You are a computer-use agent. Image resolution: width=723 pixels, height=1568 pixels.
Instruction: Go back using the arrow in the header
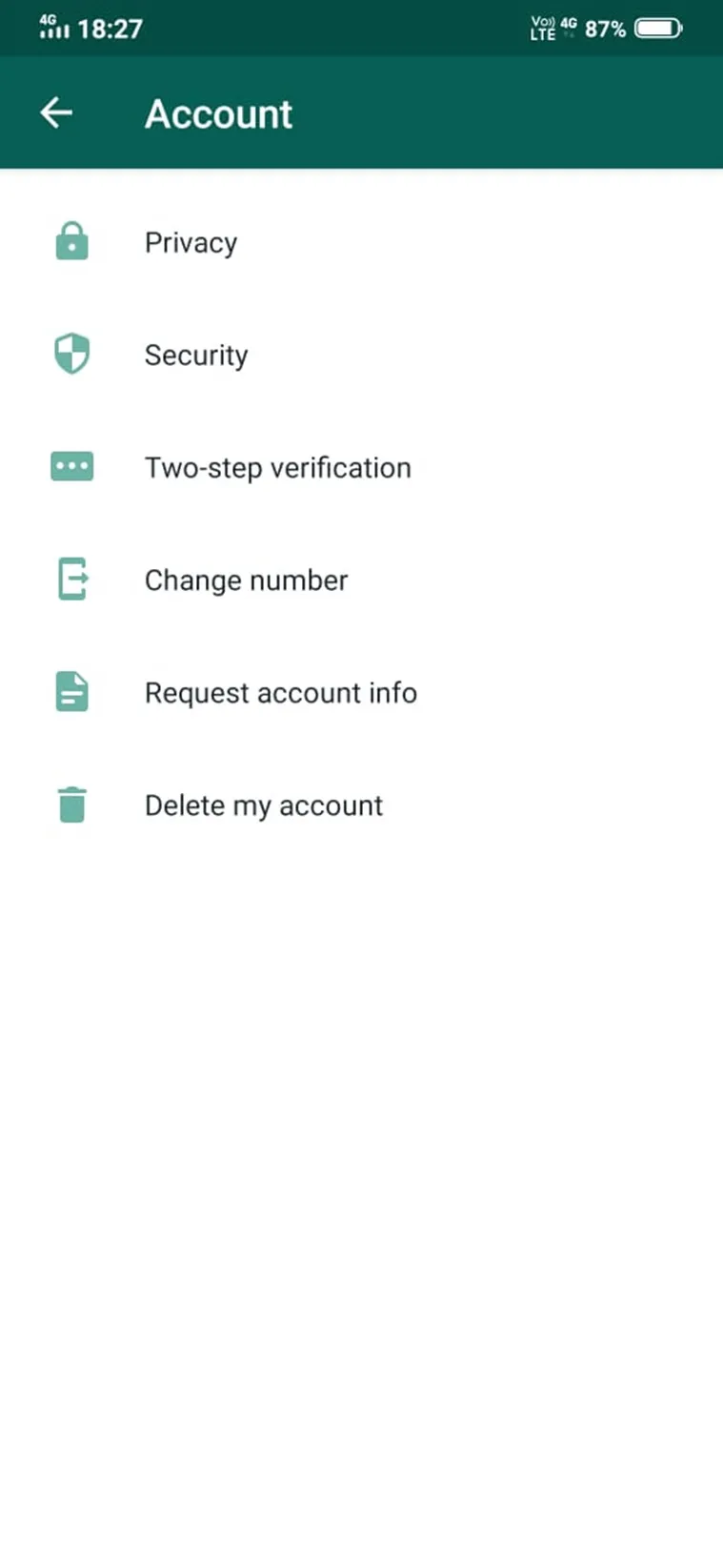[x=56, y=112]
